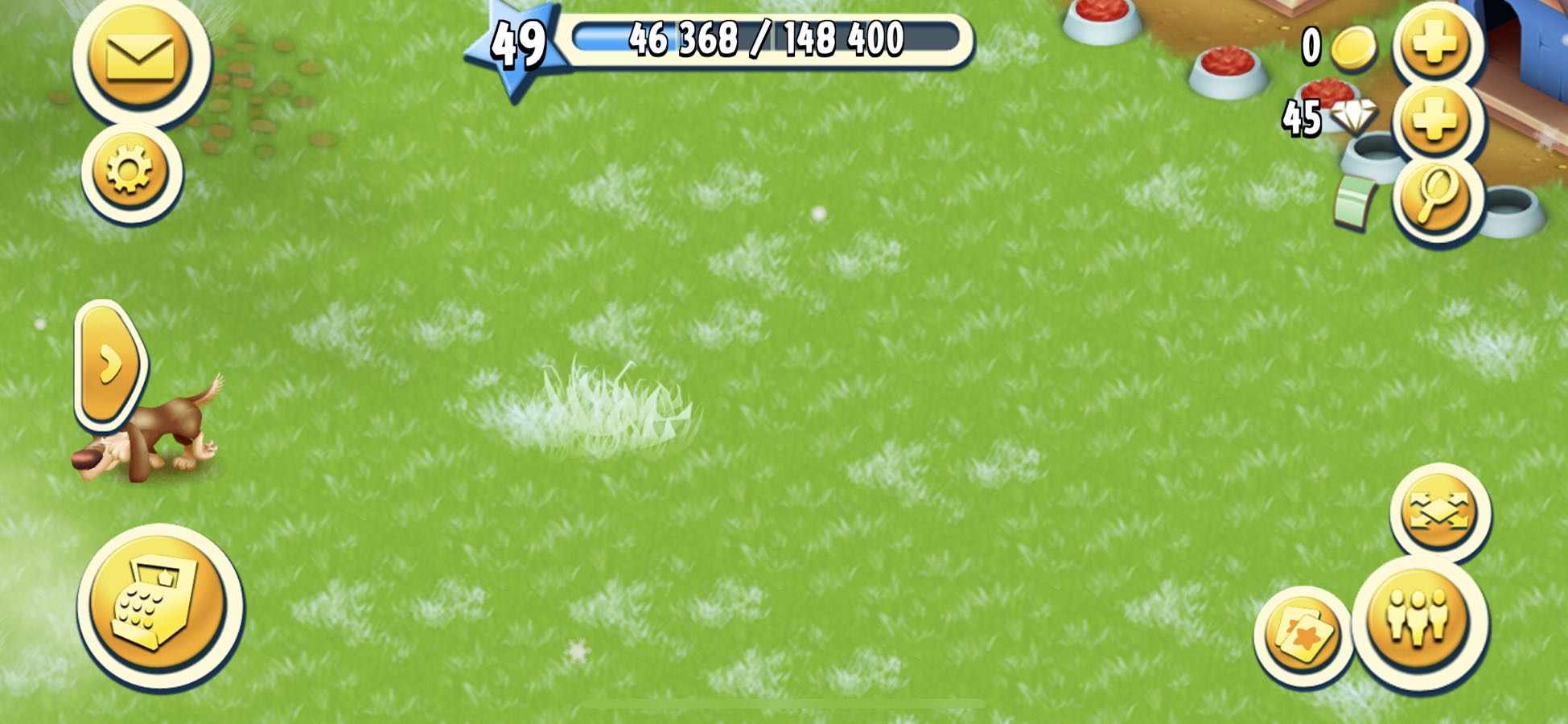The image size is (1568, 724).
Task: Open the card collection button
Action: 1303,636
